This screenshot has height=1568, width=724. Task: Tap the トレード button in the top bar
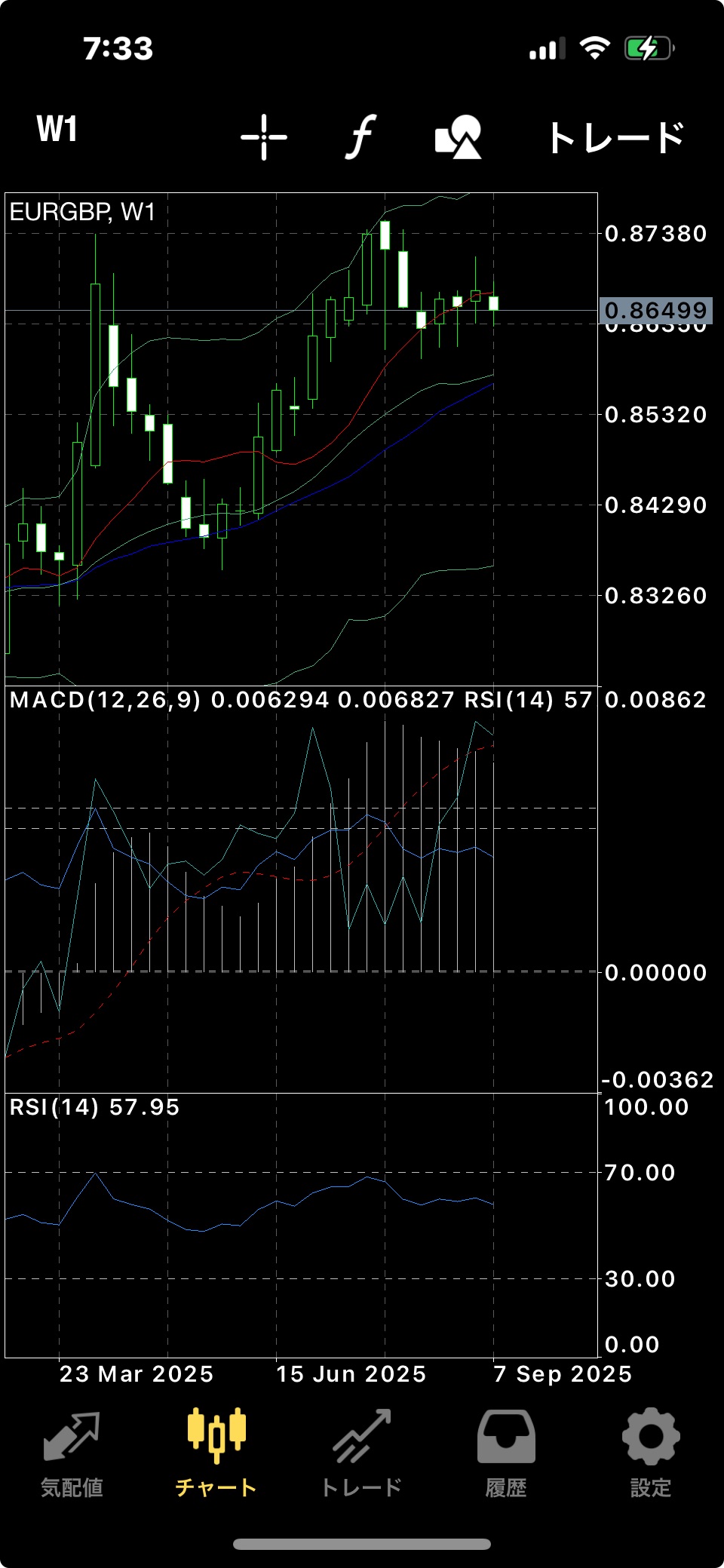[x=615, y=137]
